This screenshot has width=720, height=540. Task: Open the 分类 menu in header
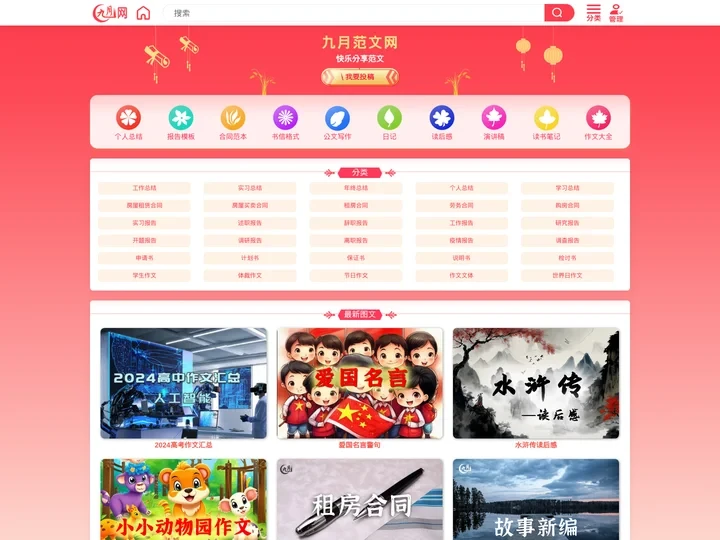(x=594, y=12)
